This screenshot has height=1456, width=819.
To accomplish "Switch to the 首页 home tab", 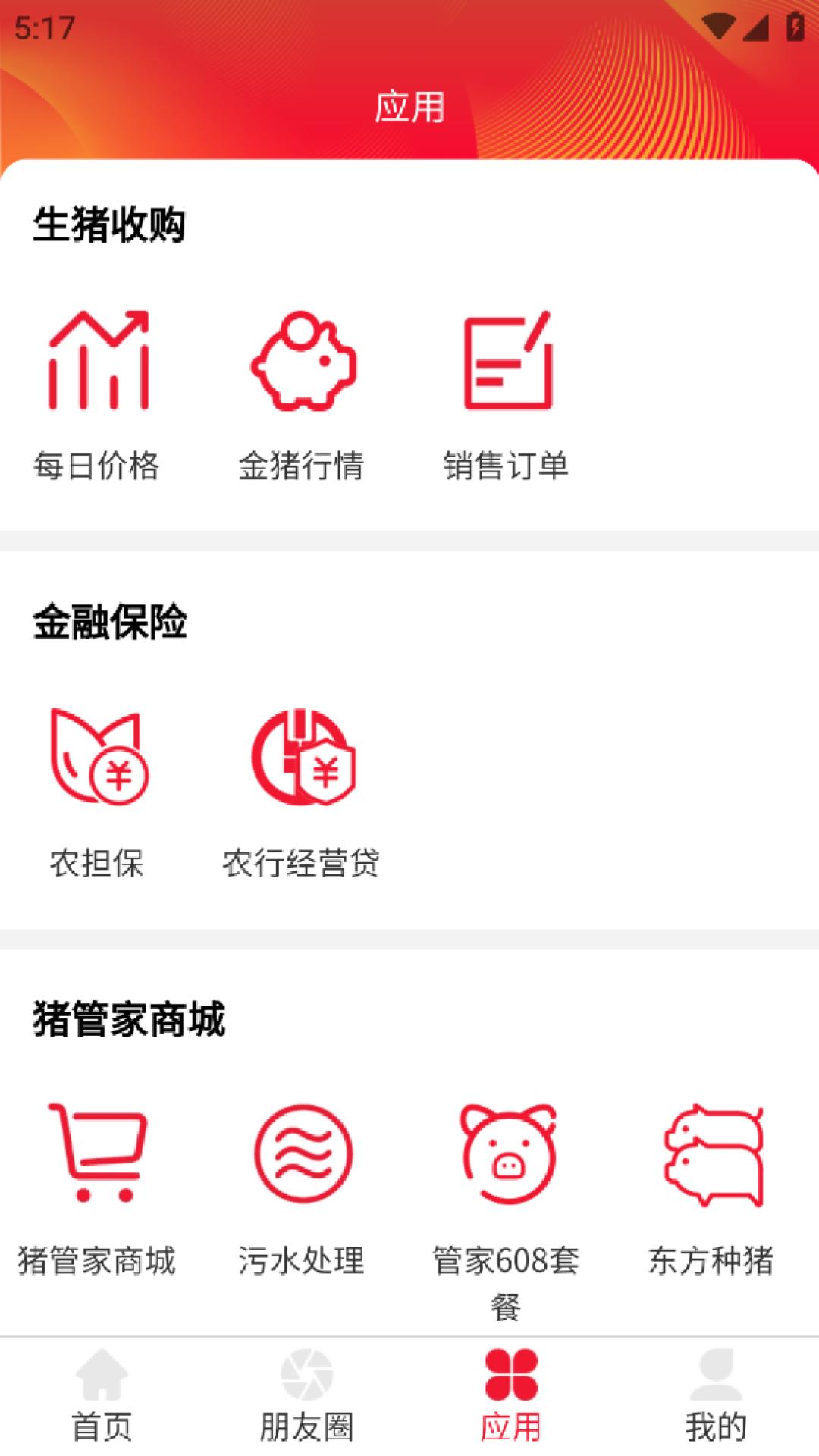I will (x=102, y=1395).
